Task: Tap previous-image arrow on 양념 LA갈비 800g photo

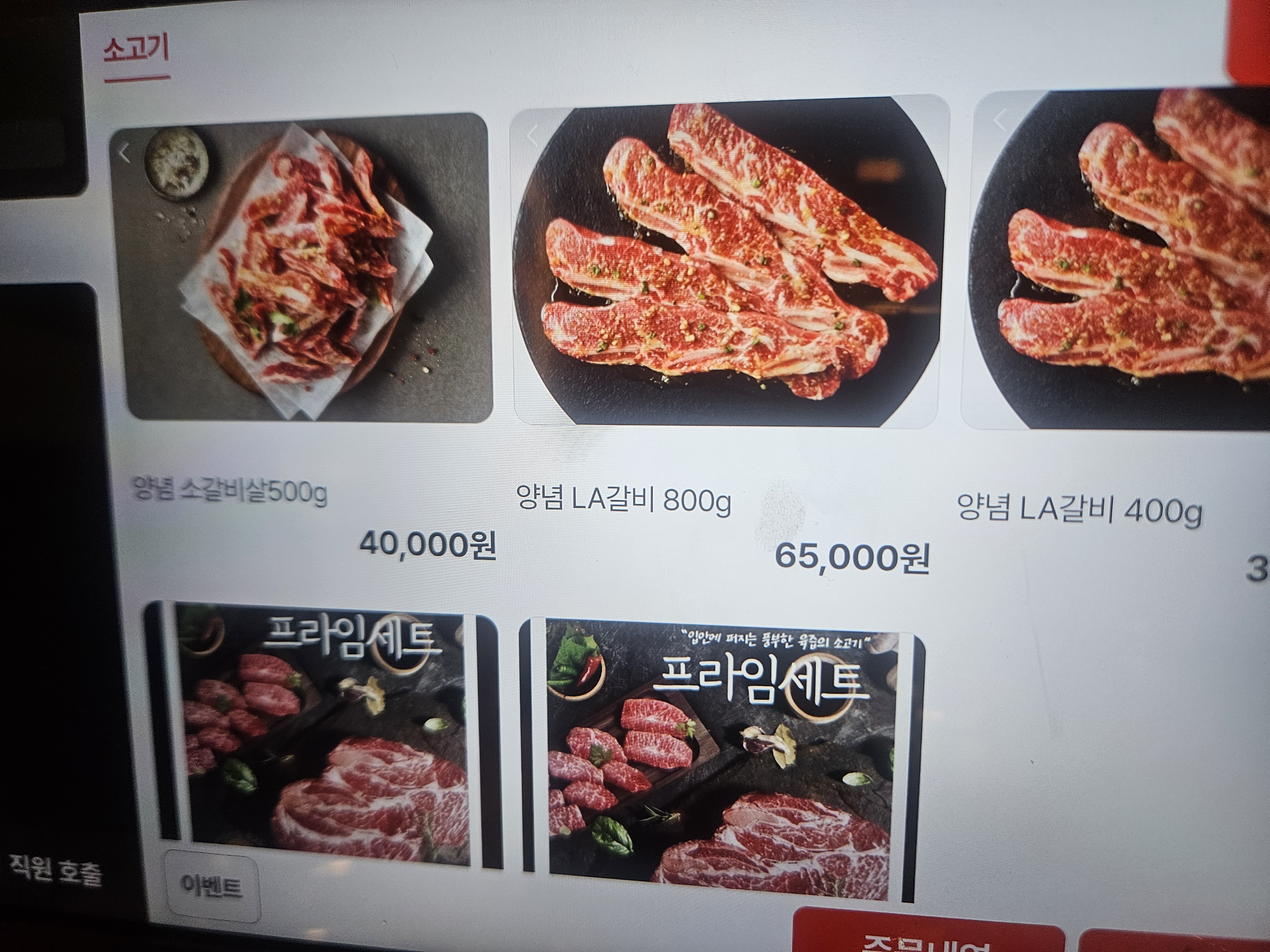Action: (532, 138)
